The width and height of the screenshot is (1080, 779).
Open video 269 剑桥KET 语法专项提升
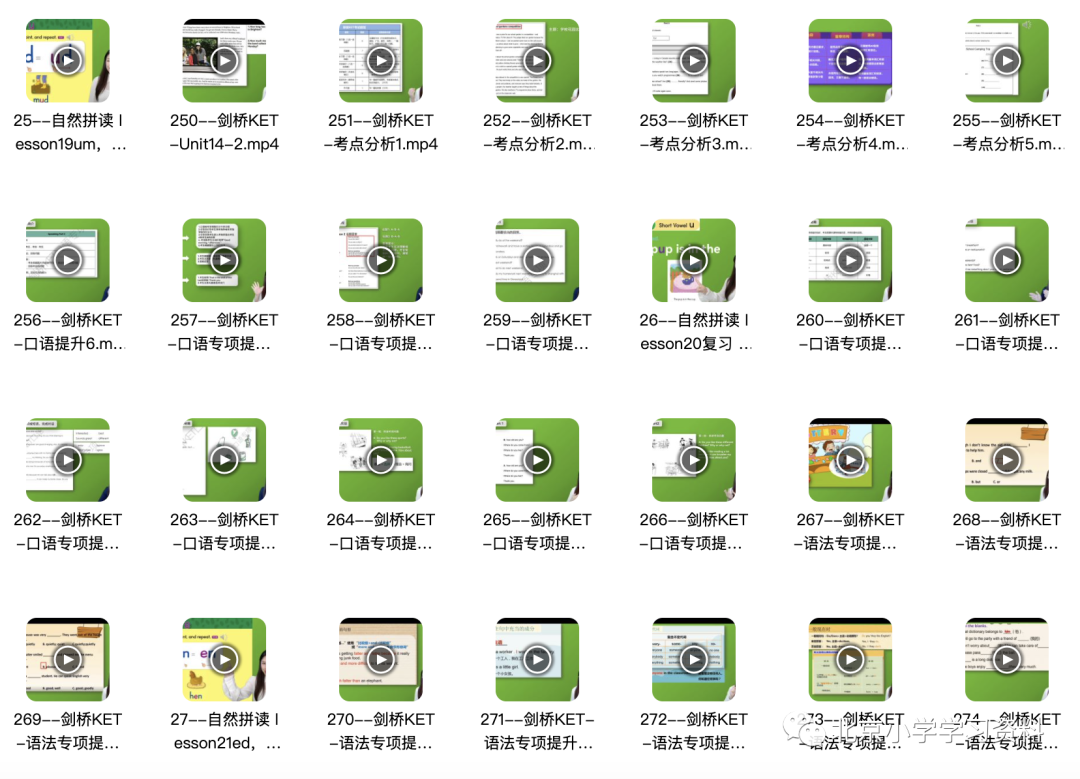tap(68, 660)
